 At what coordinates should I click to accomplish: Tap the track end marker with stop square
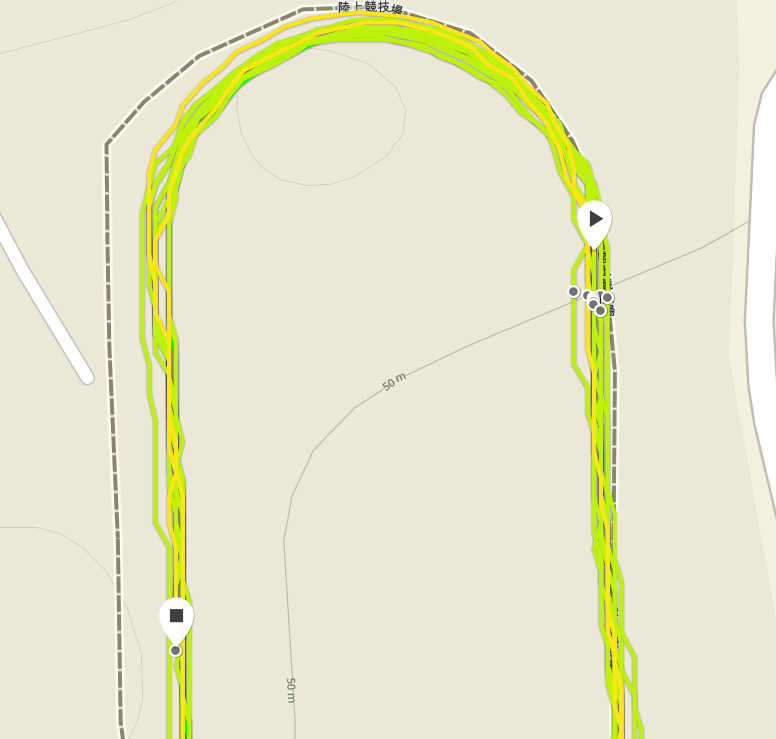[176, 617]
